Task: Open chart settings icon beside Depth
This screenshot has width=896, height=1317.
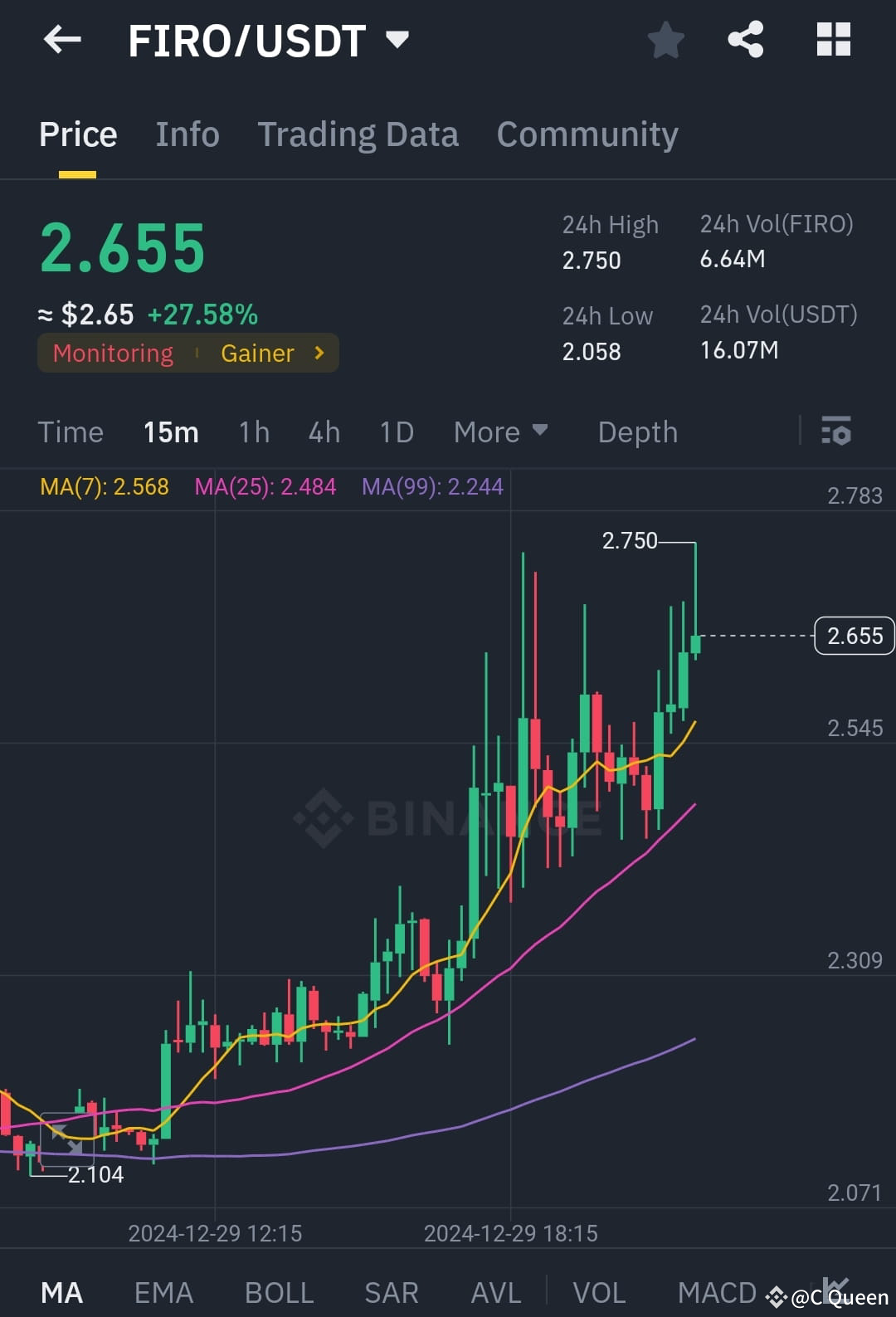Action: point(837,432)
